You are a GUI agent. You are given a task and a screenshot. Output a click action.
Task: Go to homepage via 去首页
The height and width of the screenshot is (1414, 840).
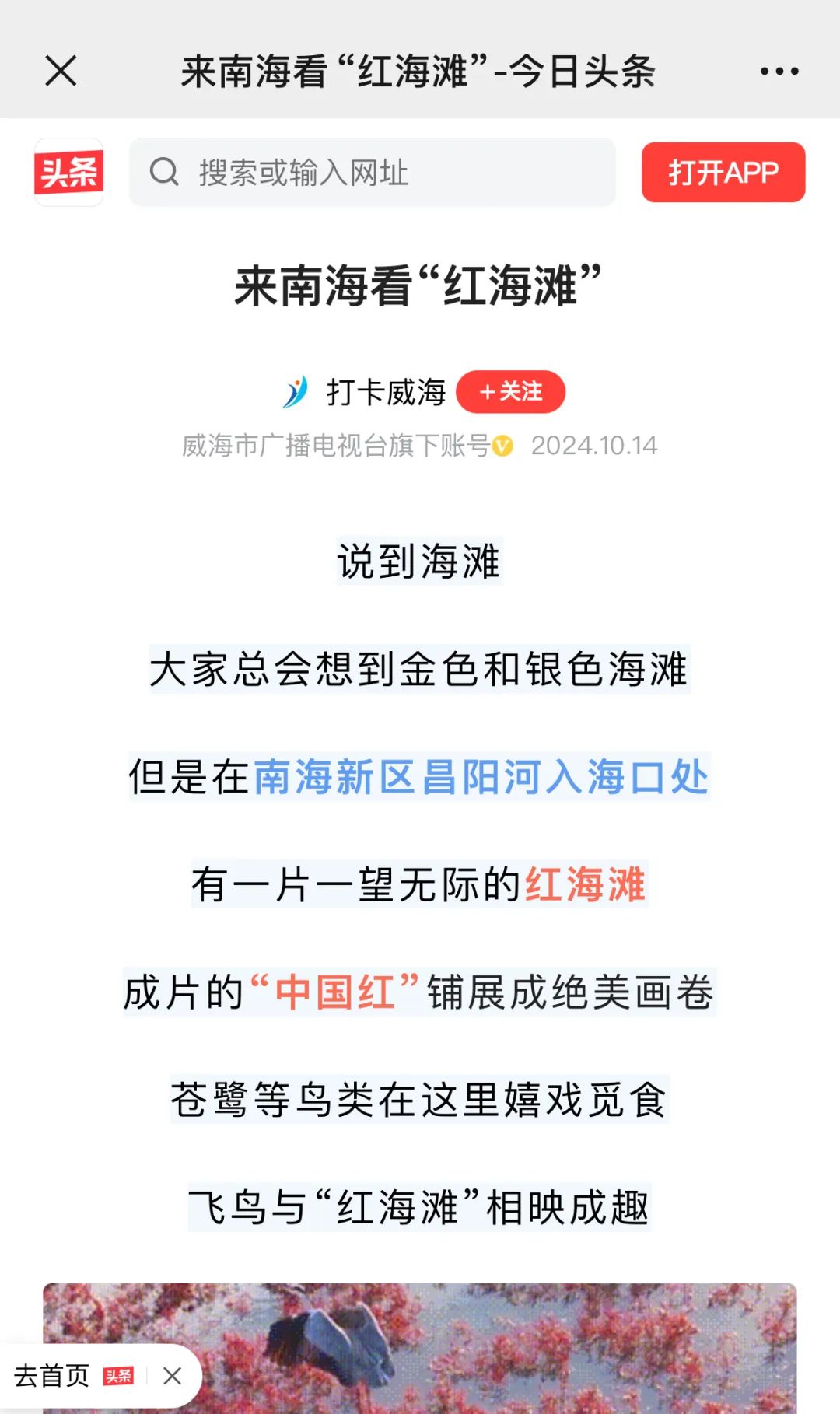click(52, 1375)
